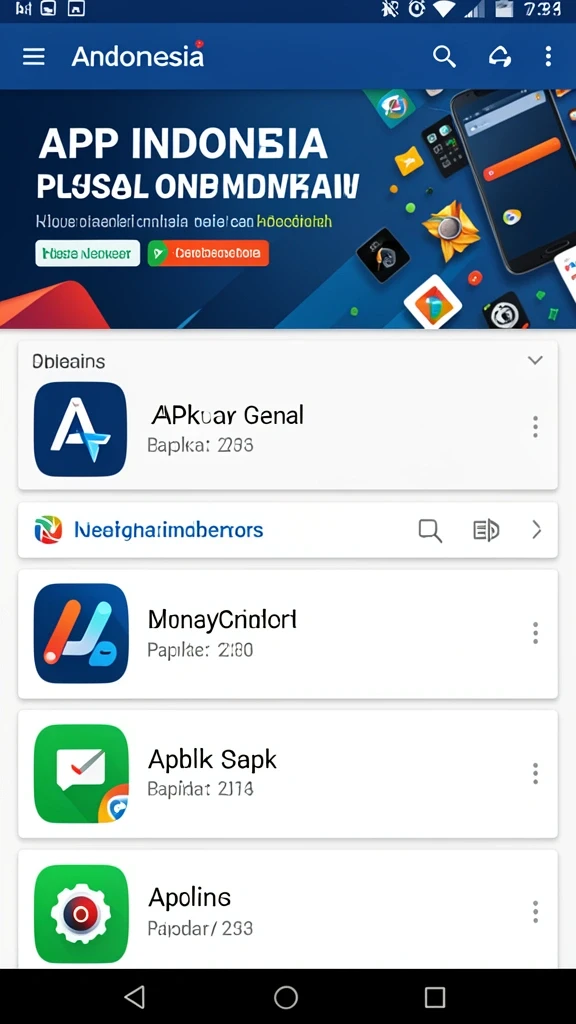Viewport: 576px width, 1024px height.
Task: Open the cloud icon in the app bar
Action: (500, 57)
